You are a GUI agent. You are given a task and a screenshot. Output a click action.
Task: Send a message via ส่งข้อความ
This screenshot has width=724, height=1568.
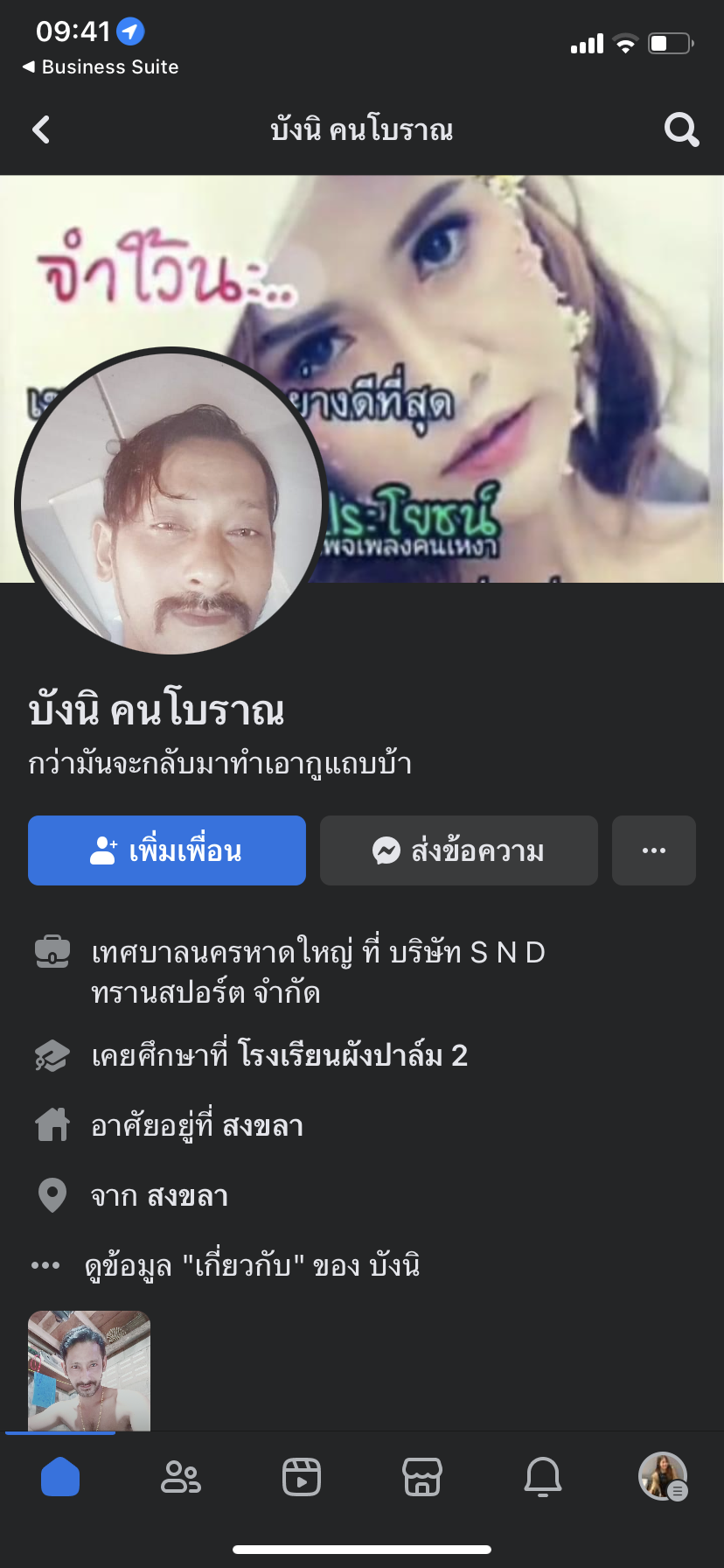[458, 850]
